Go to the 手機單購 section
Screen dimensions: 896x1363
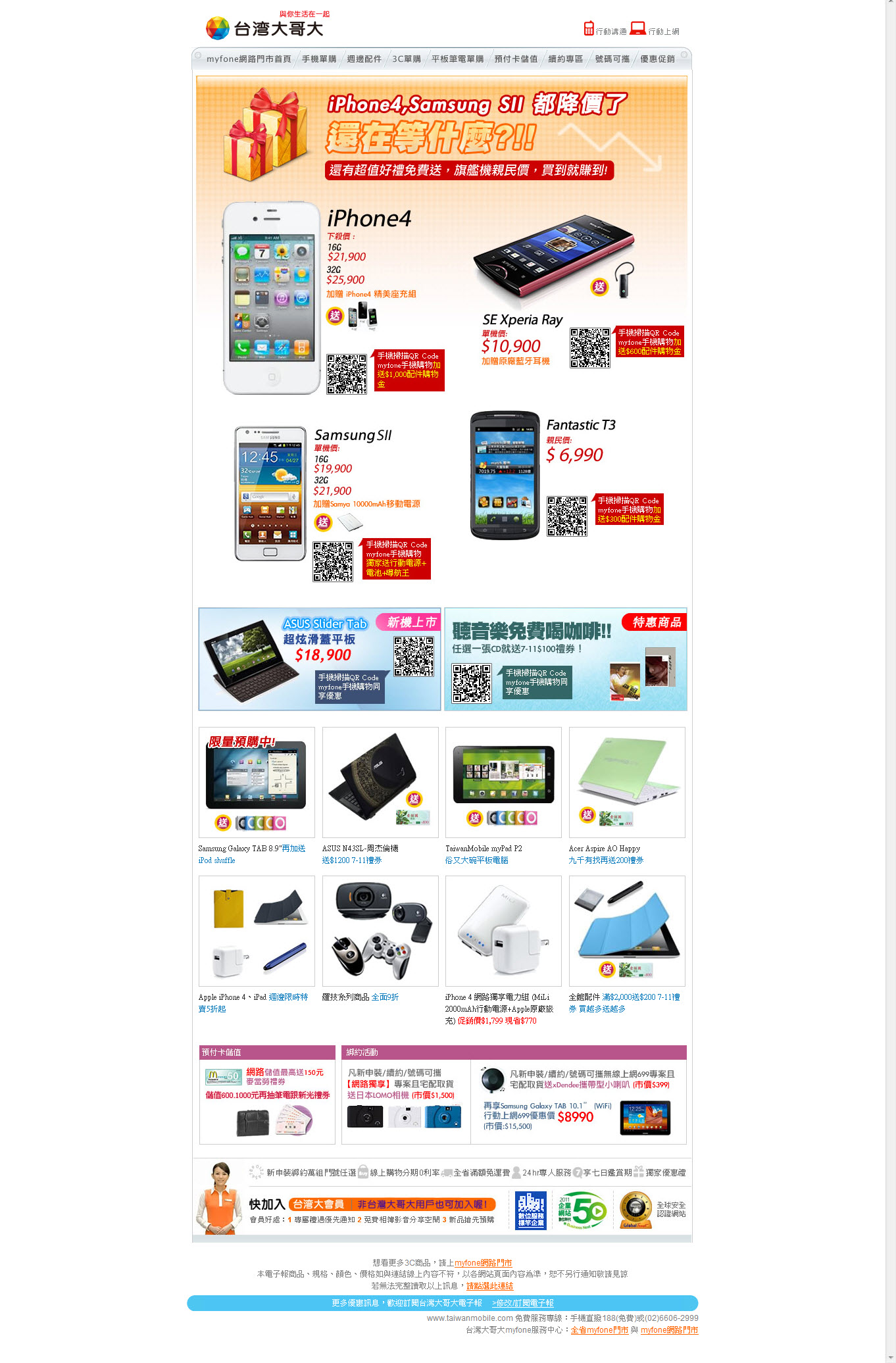pos(319,59)
